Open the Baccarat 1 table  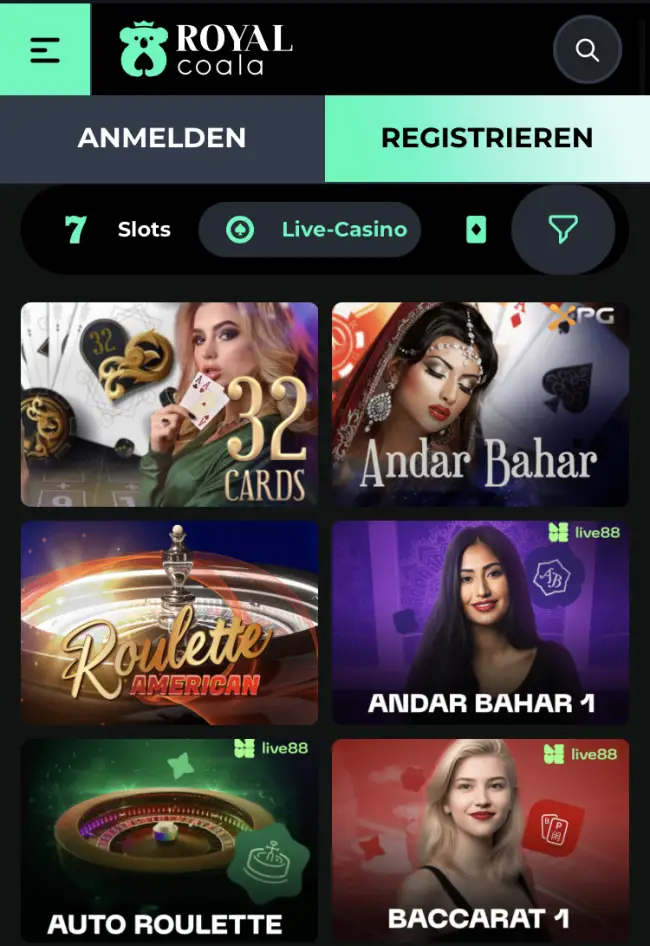point(480,840)
